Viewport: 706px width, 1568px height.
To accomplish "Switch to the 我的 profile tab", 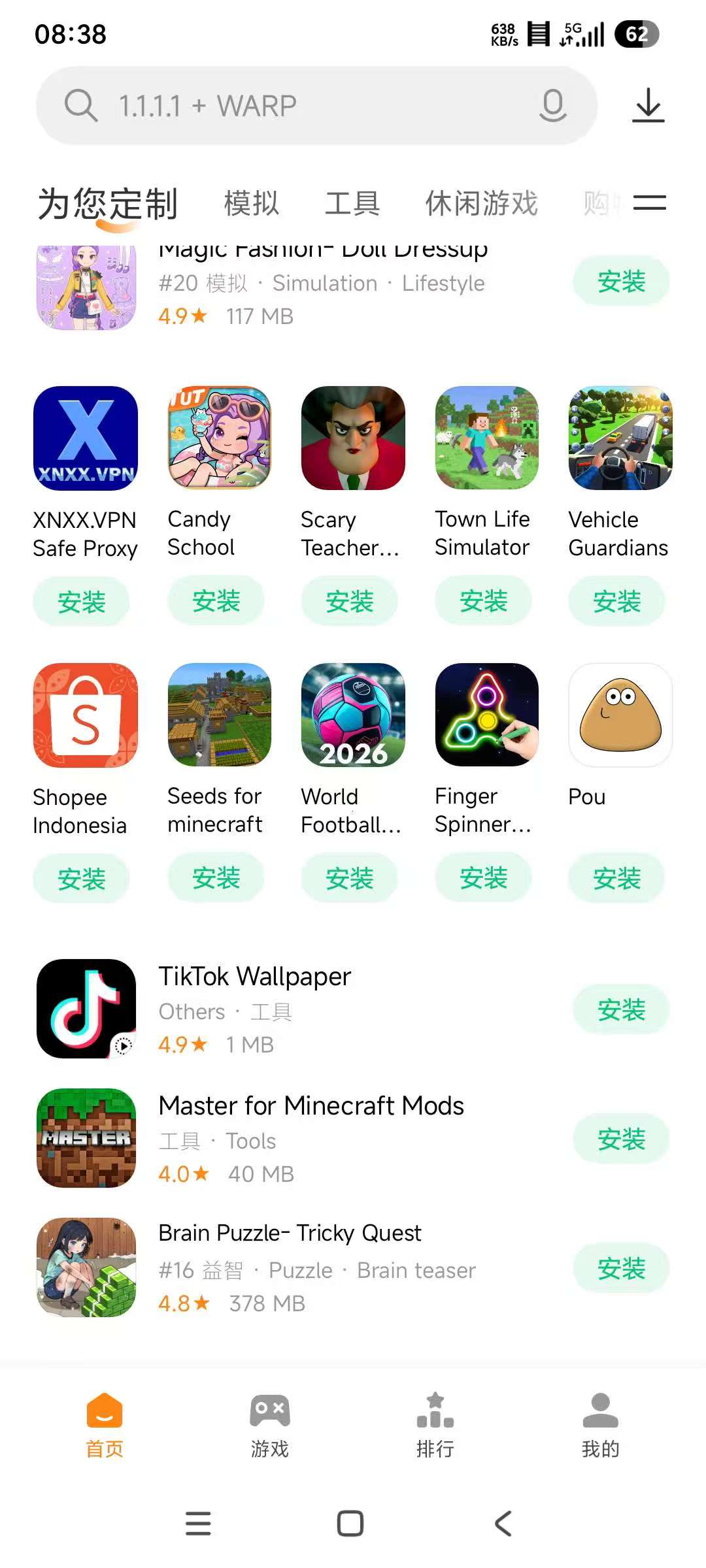I will click(600, 1426).
